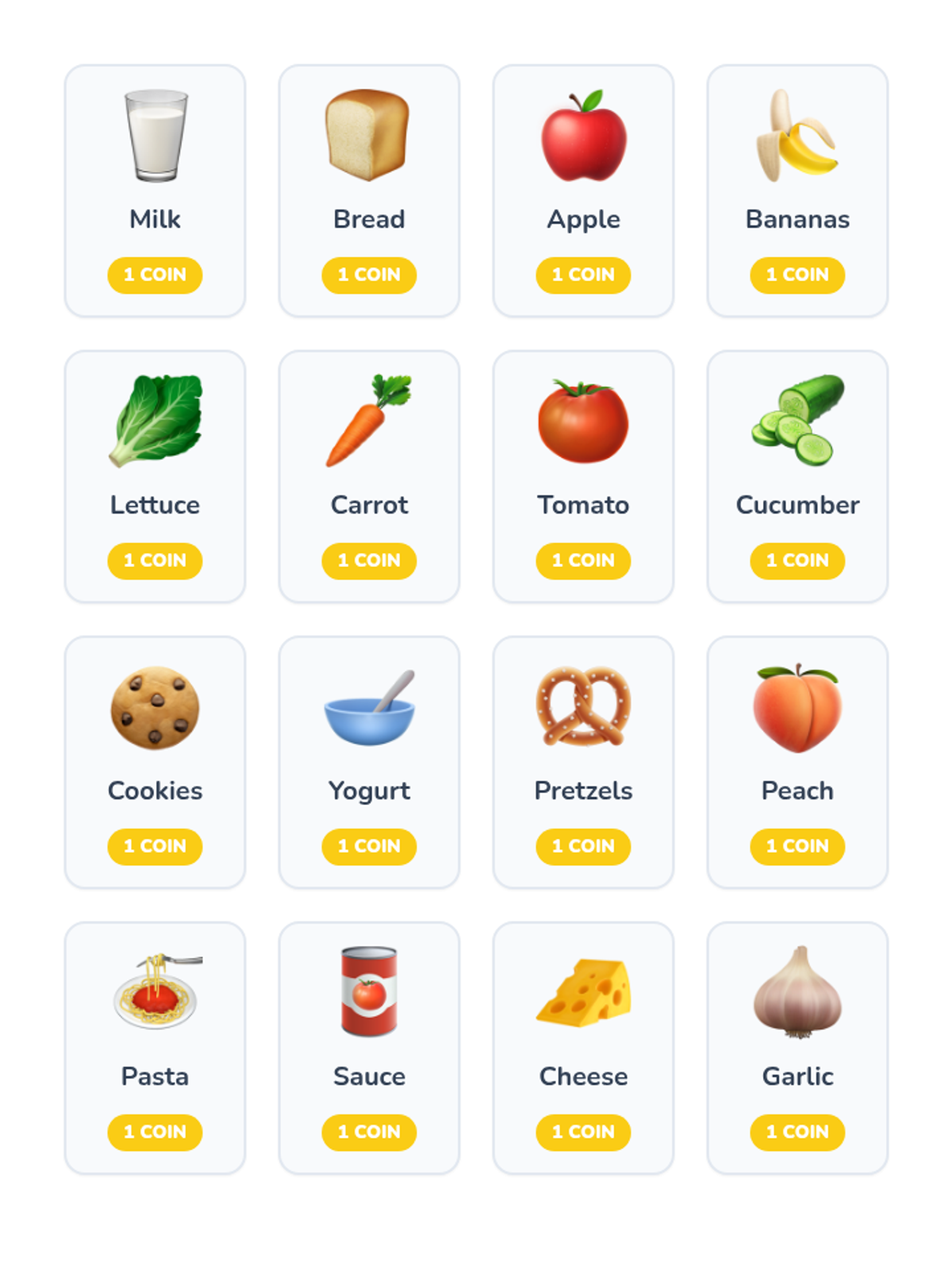Choose the Tomato item card
This screenshot has width=952, height=1270.
tap(583, 476)
